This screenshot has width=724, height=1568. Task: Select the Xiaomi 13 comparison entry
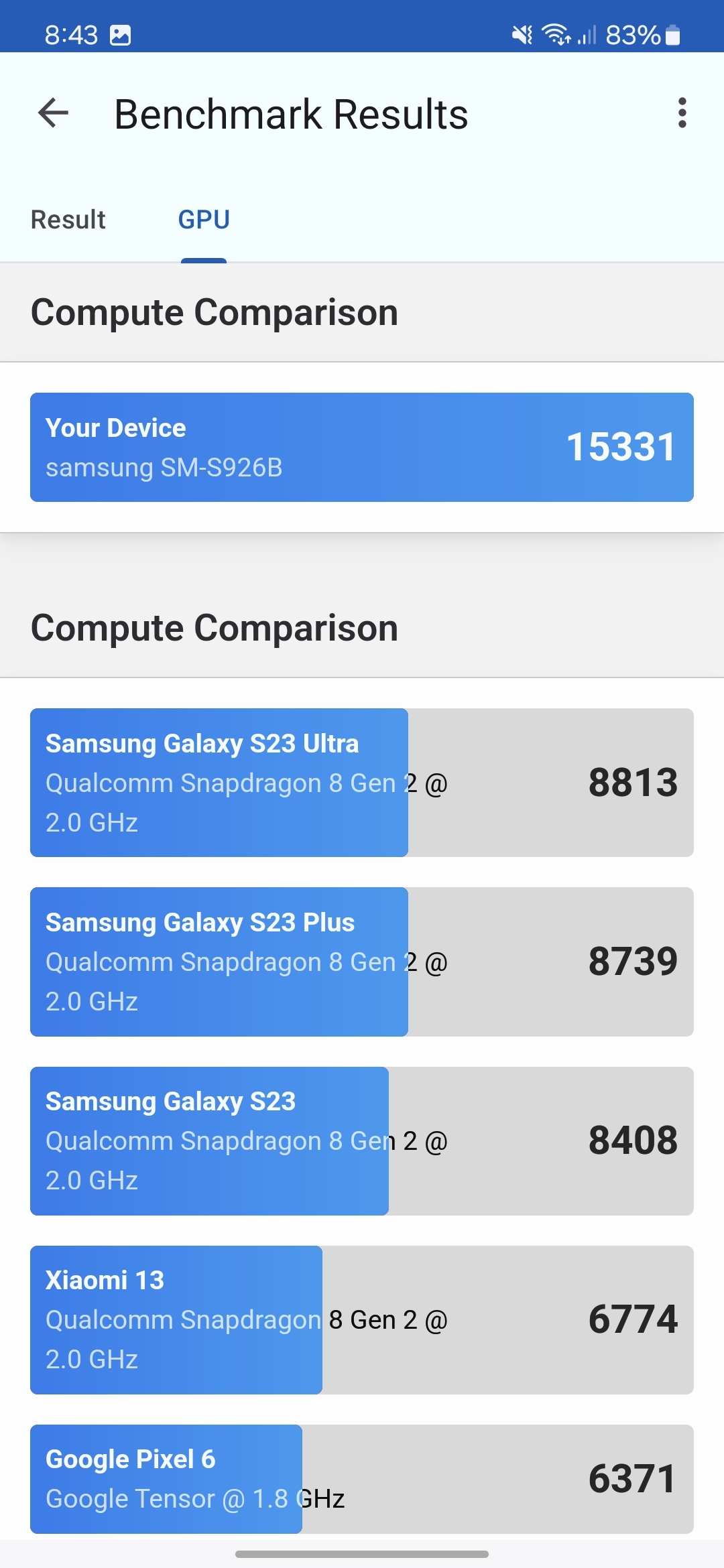point(362,1319)
